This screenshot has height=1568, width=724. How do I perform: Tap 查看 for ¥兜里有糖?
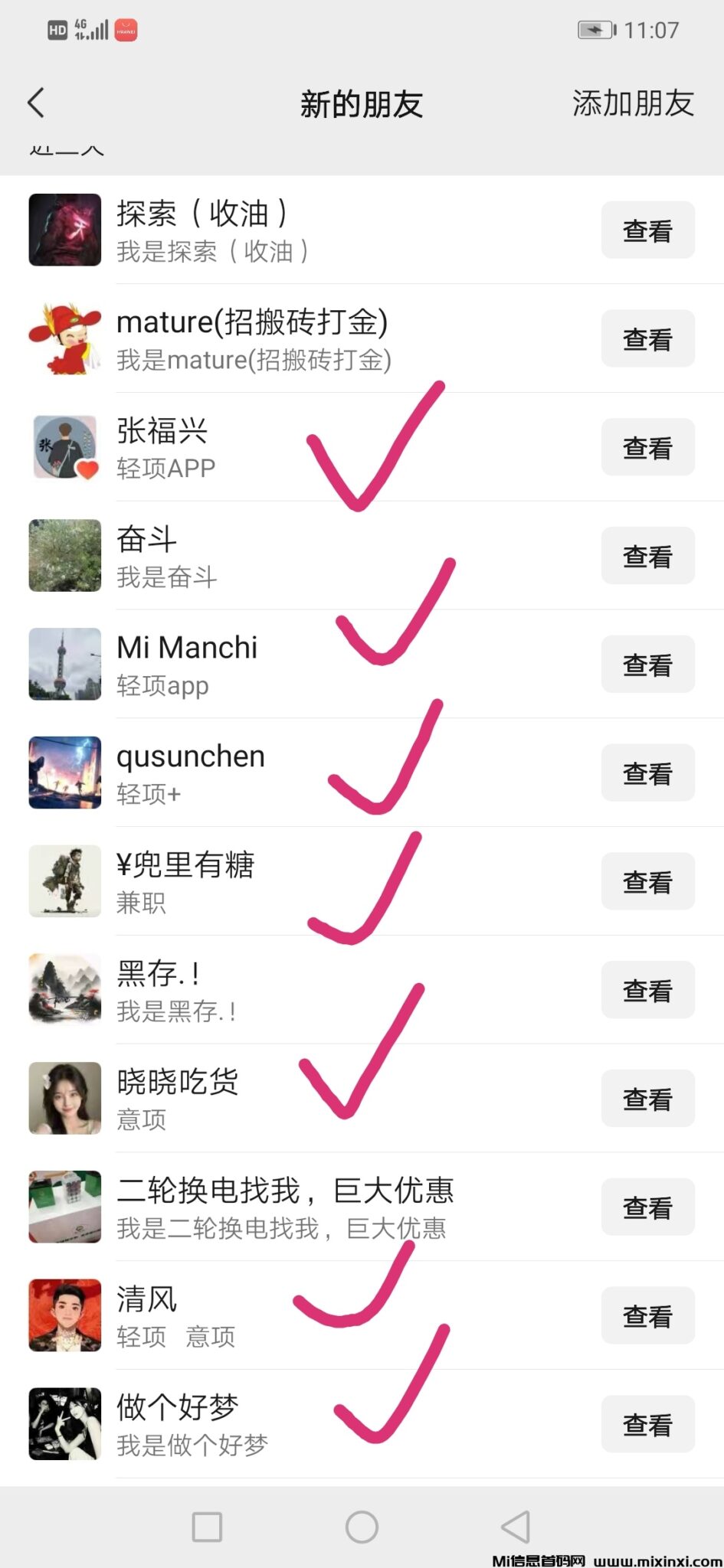(x=647, y=882)
